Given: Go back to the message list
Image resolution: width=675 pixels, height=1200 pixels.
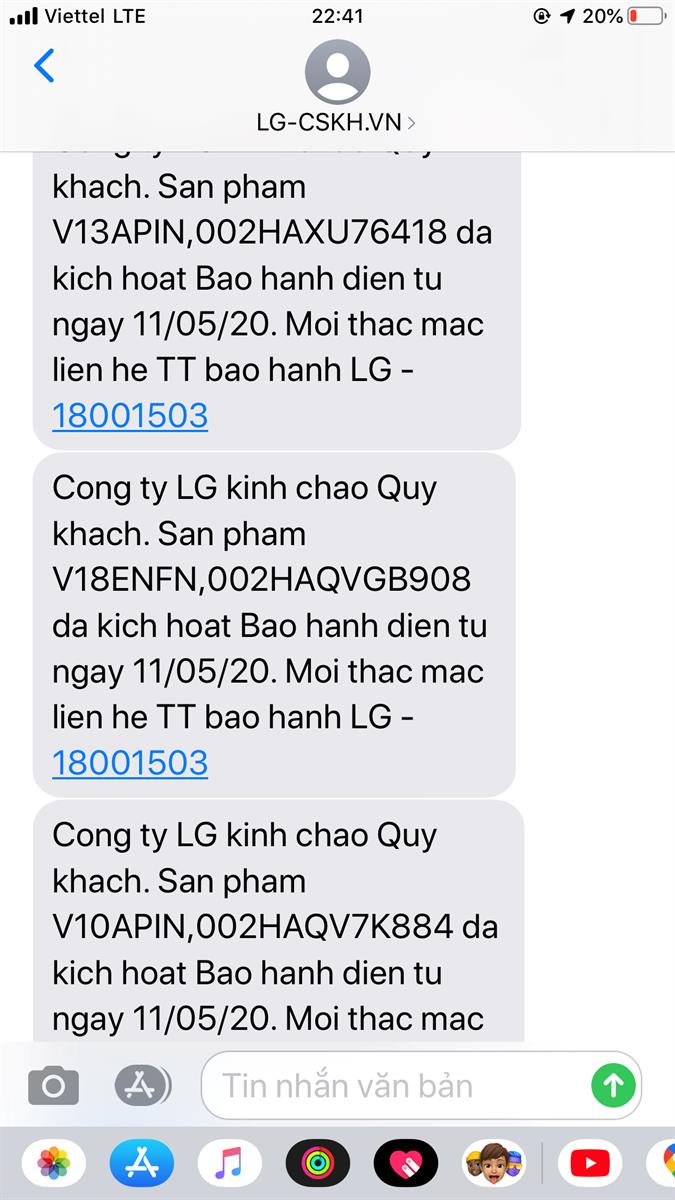Looking at the screenshot, I should pos(44,67).
